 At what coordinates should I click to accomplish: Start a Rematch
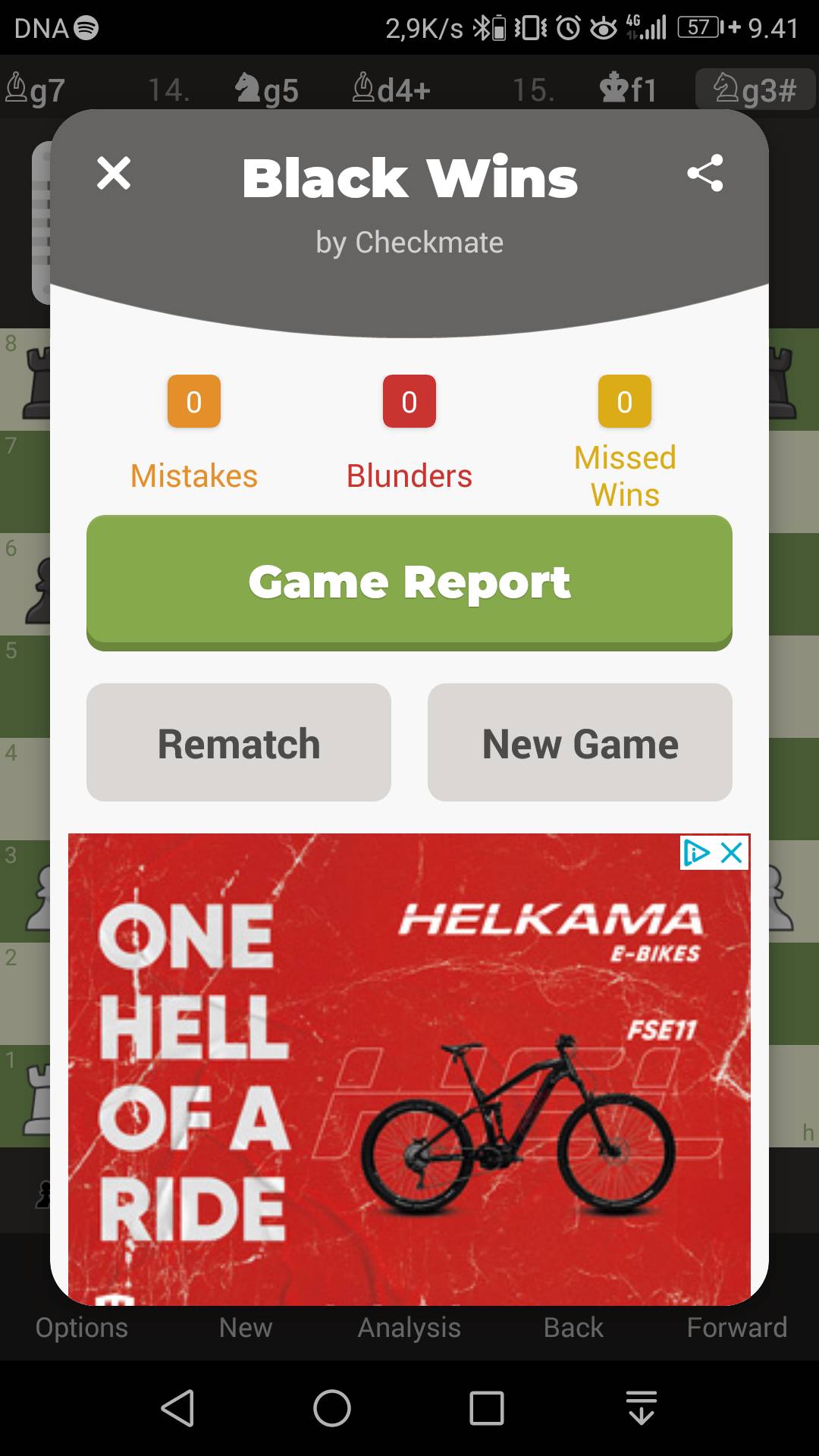(x=239, y=742)
